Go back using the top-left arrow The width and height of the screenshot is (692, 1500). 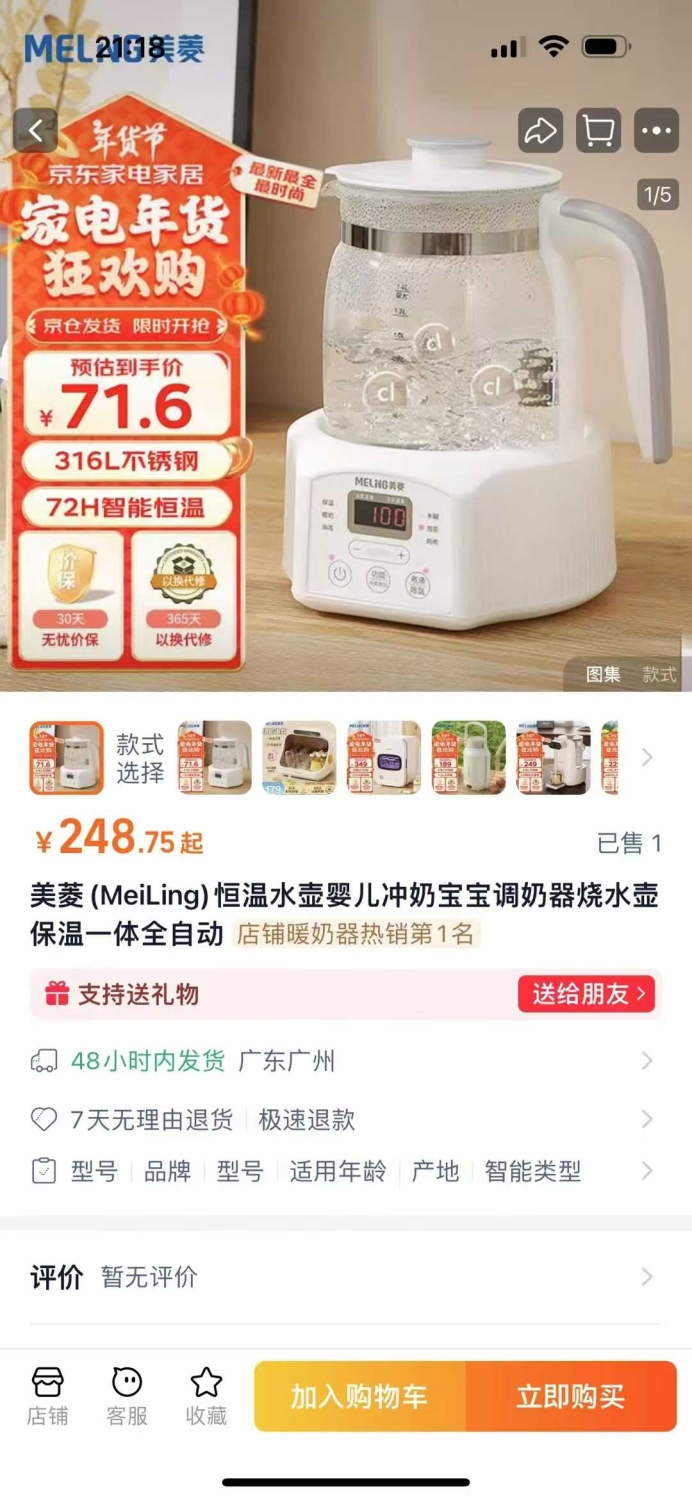click(x=36, y=131)
